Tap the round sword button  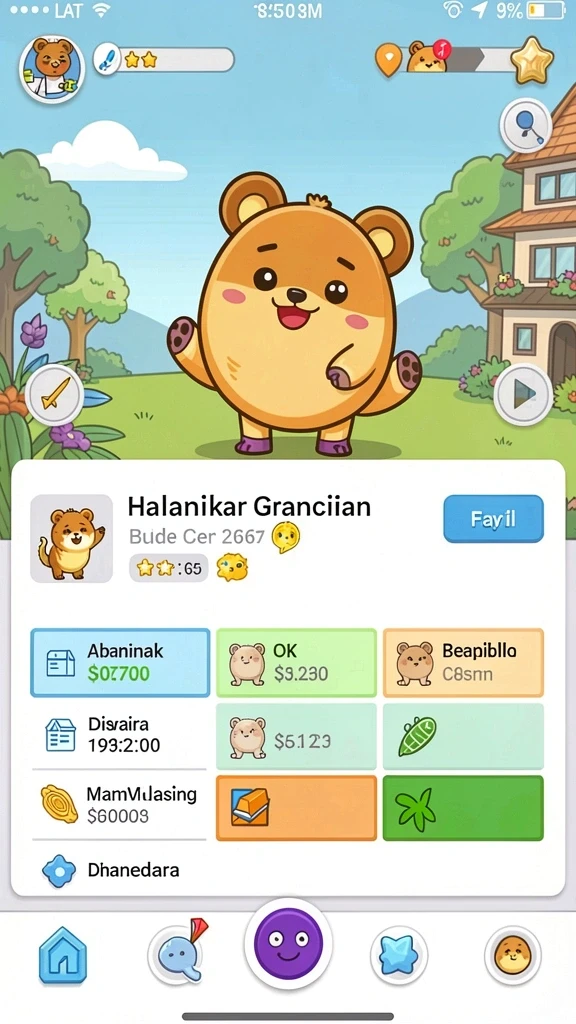pos(56,394)
